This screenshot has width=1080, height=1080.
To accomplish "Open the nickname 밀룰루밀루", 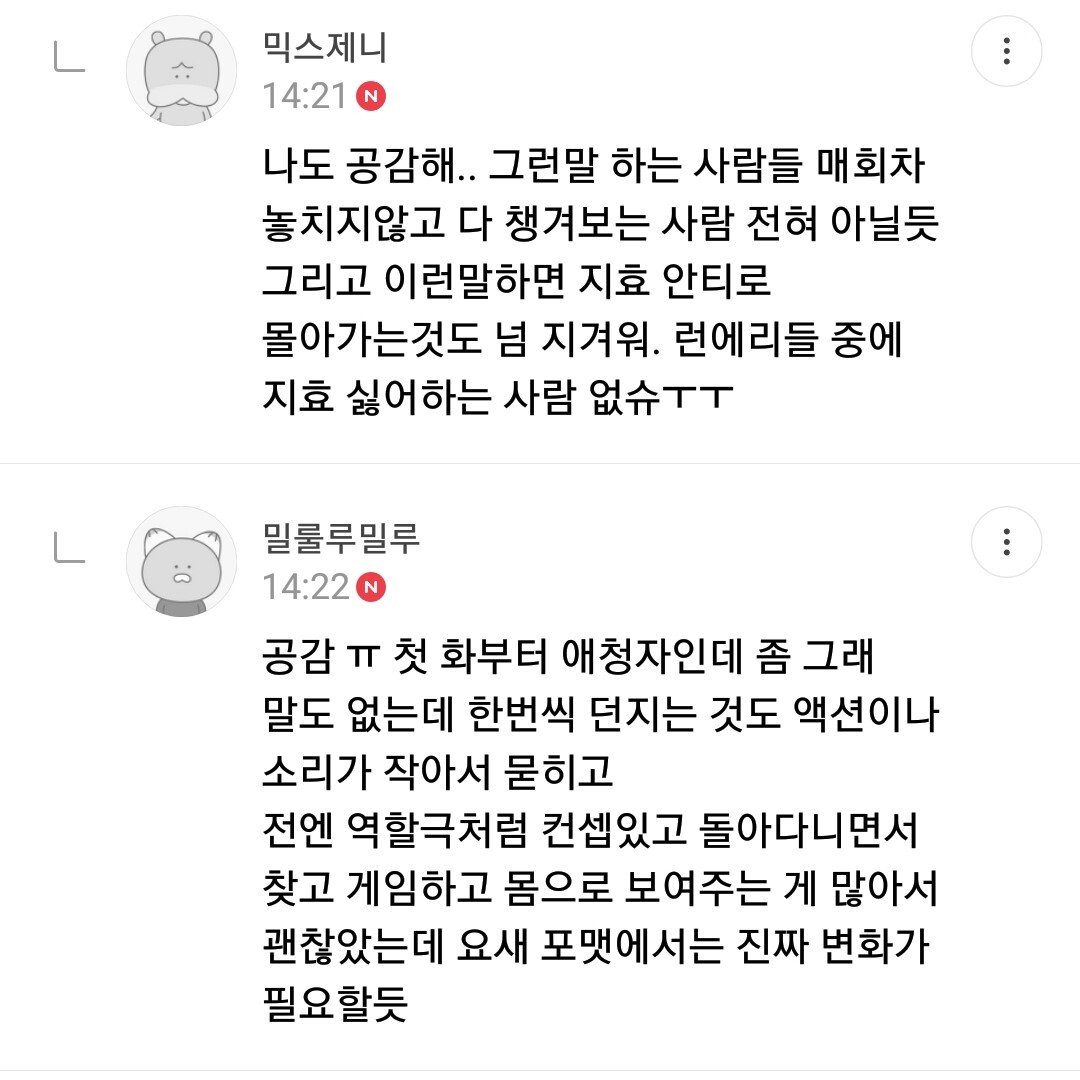I will coord(340,538).
